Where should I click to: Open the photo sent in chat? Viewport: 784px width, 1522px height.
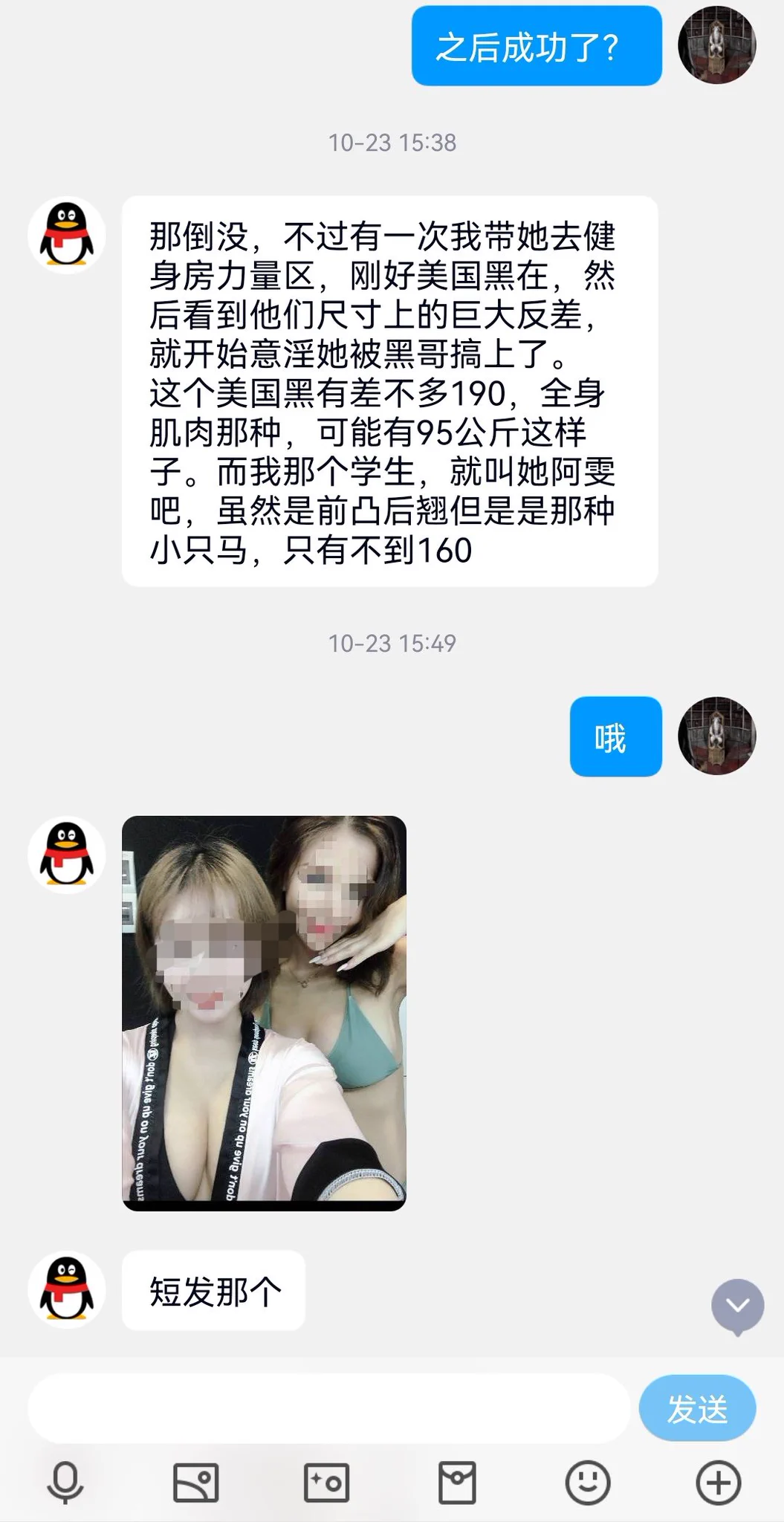tap(264, 1013)
